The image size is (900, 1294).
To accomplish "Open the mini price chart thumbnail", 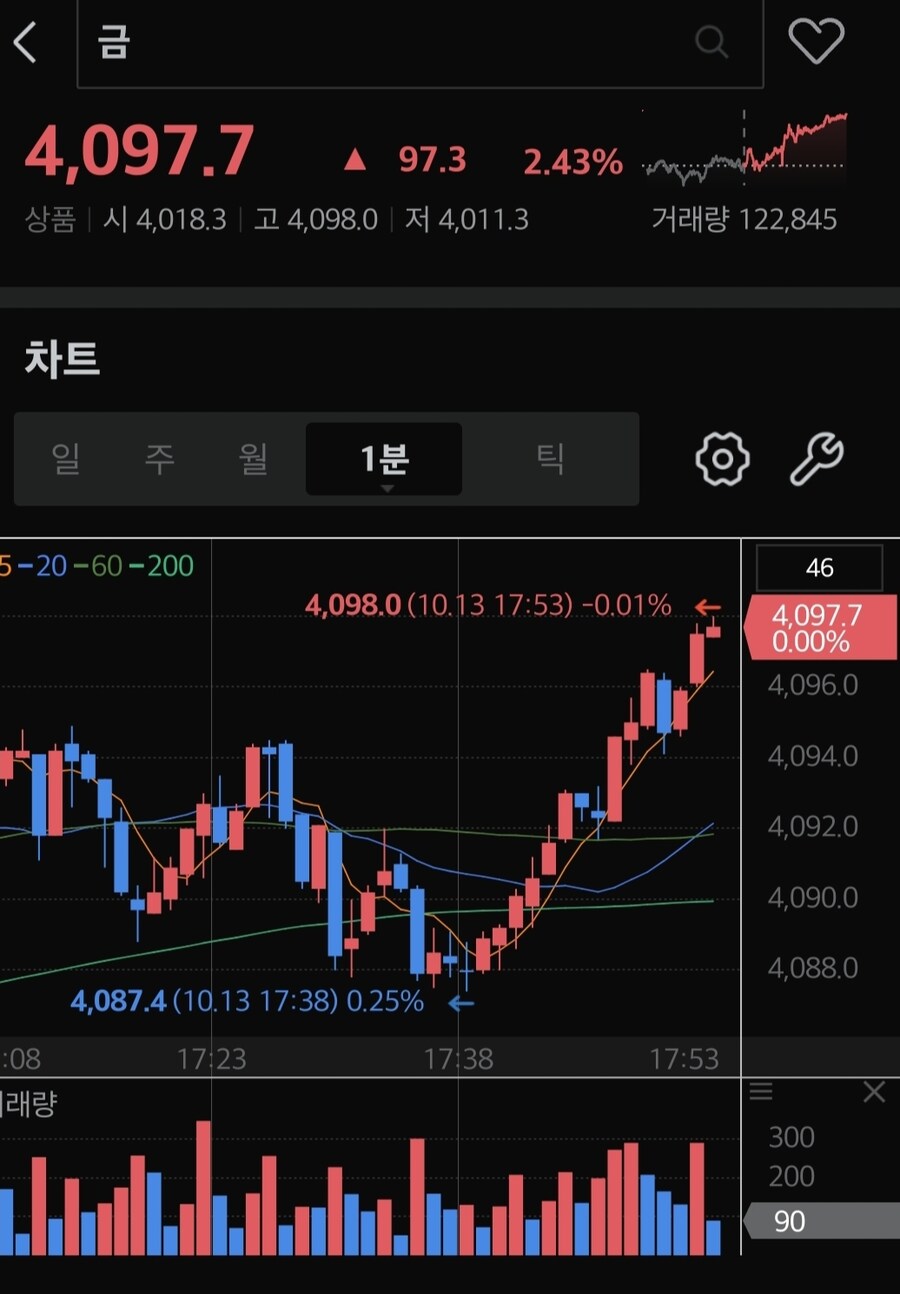I will (745, 150).
